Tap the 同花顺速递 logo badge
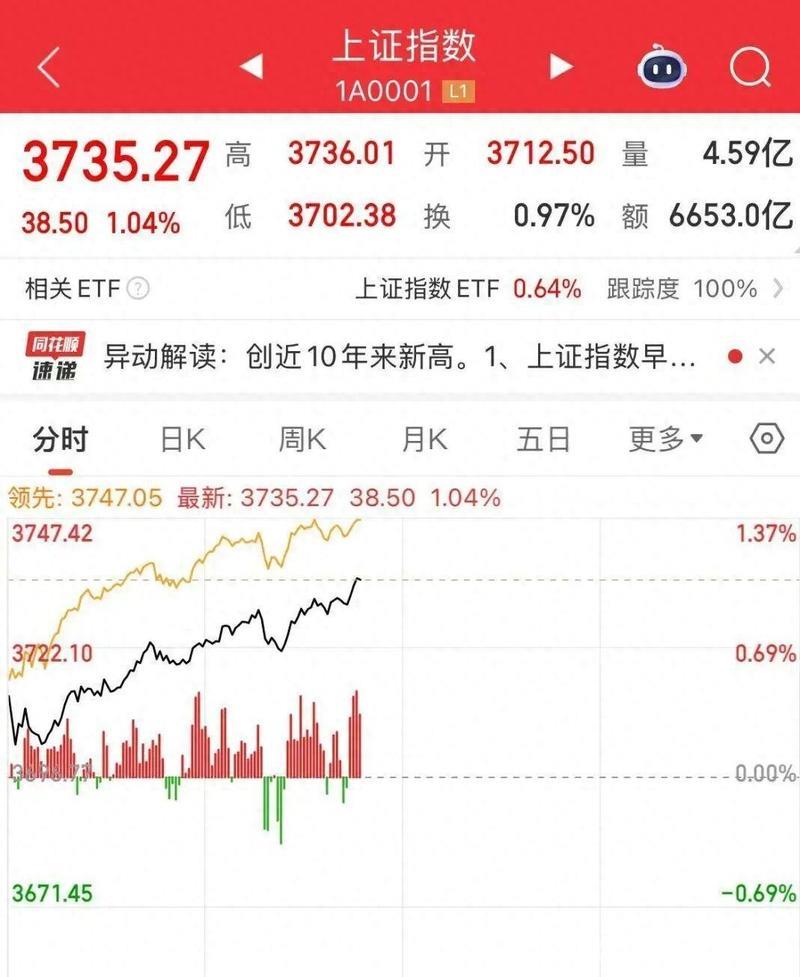 [54, 355]
